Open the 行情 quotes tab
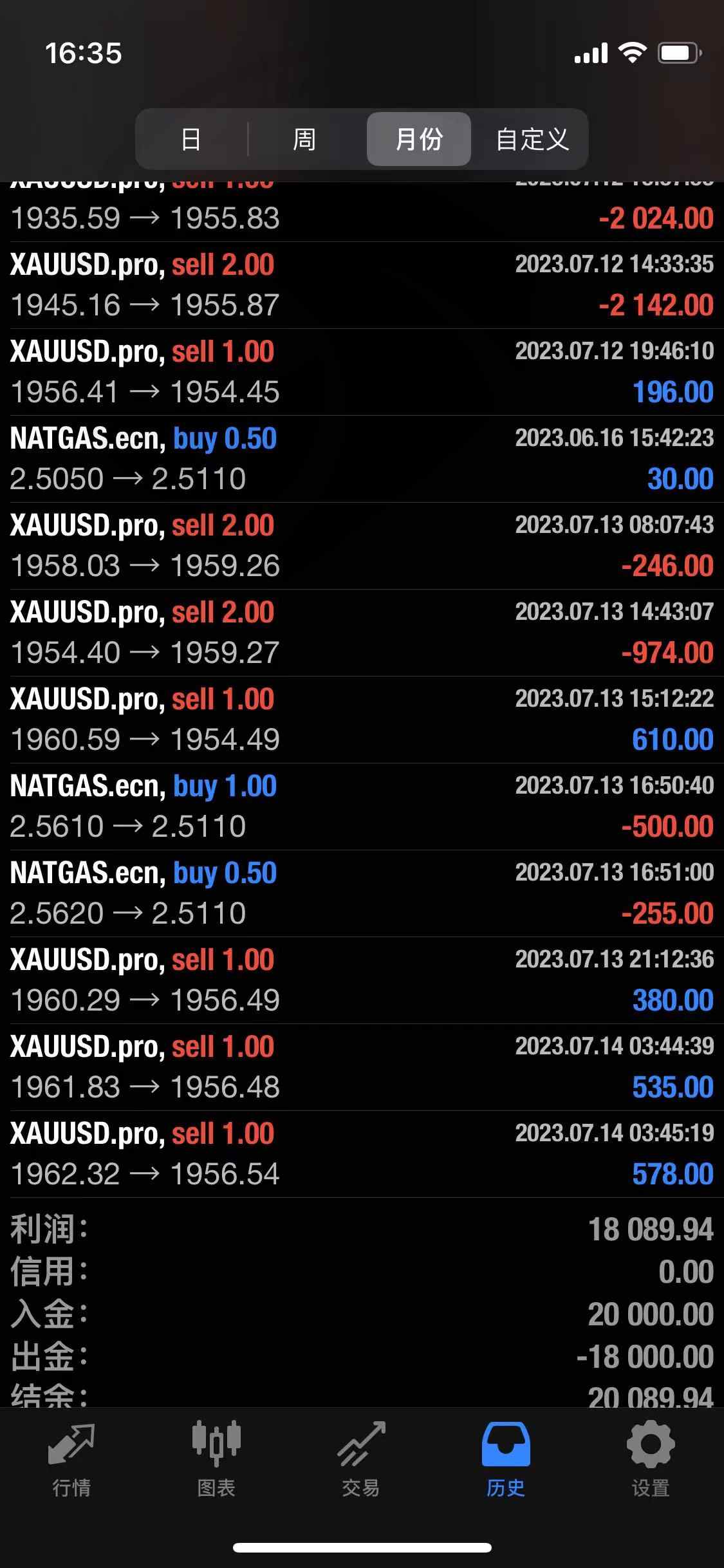Screen dimensions: 724x1568 pos(71,1459)
